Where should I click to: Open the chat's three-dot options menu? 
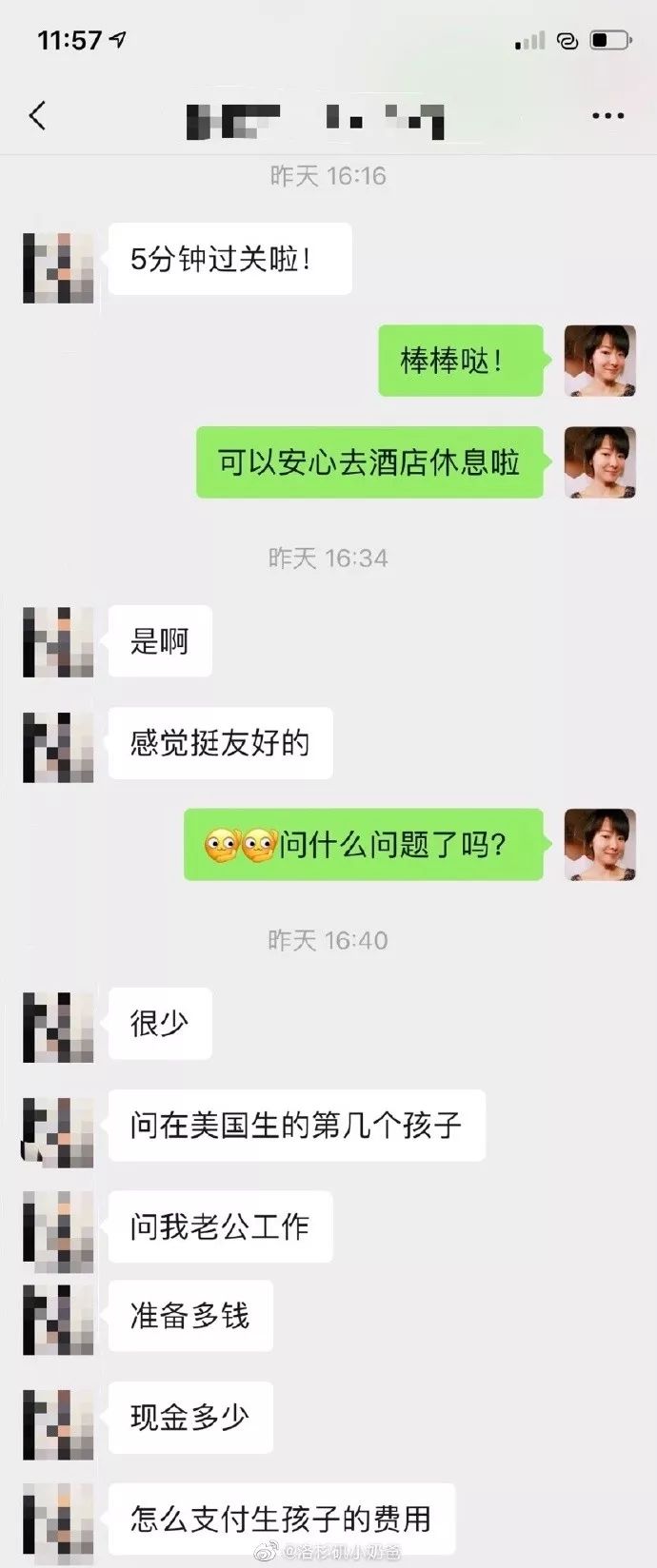tap(607, 116)
